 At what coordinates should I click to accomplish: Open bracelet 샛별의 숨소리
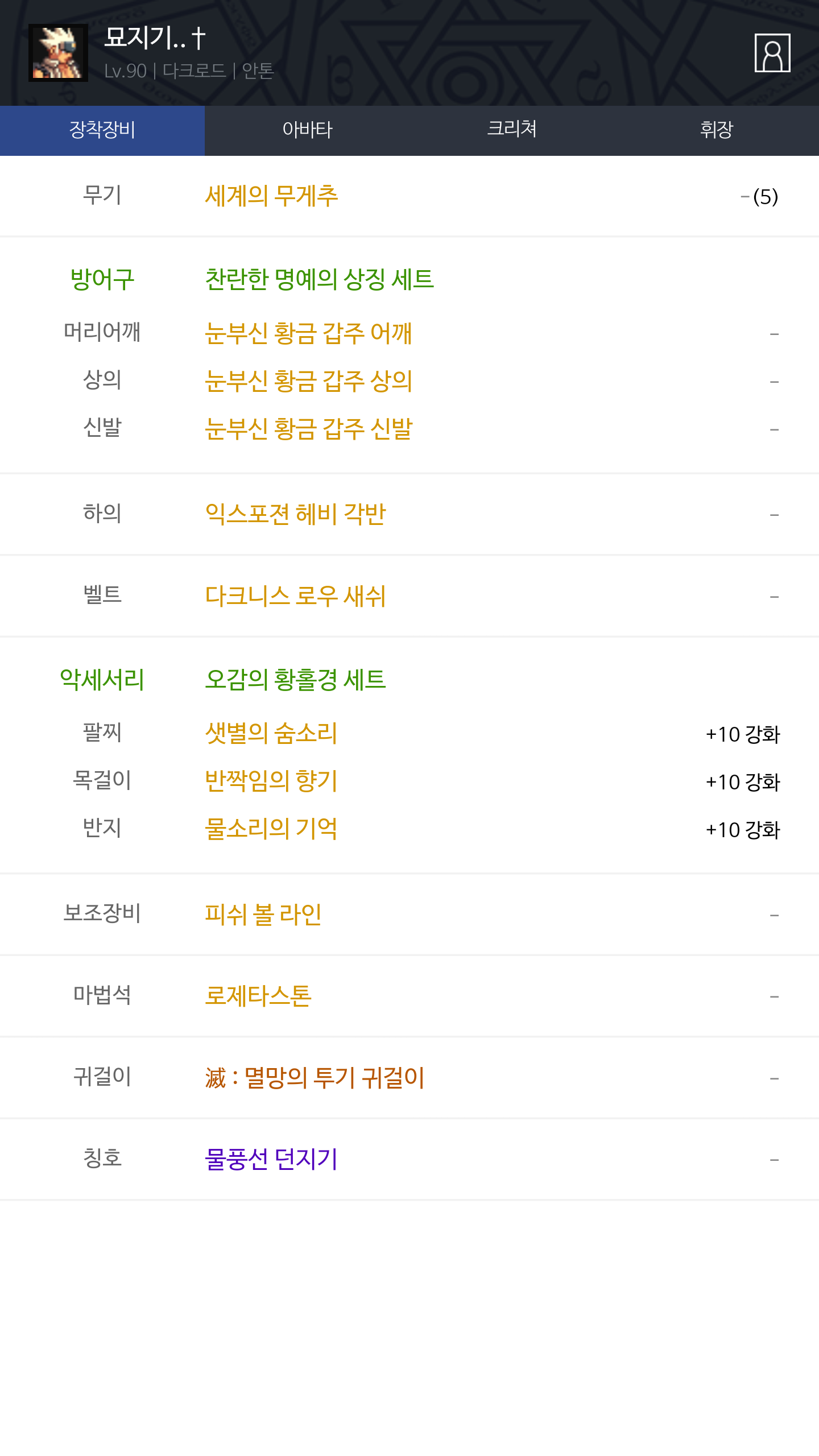(271, 733)
